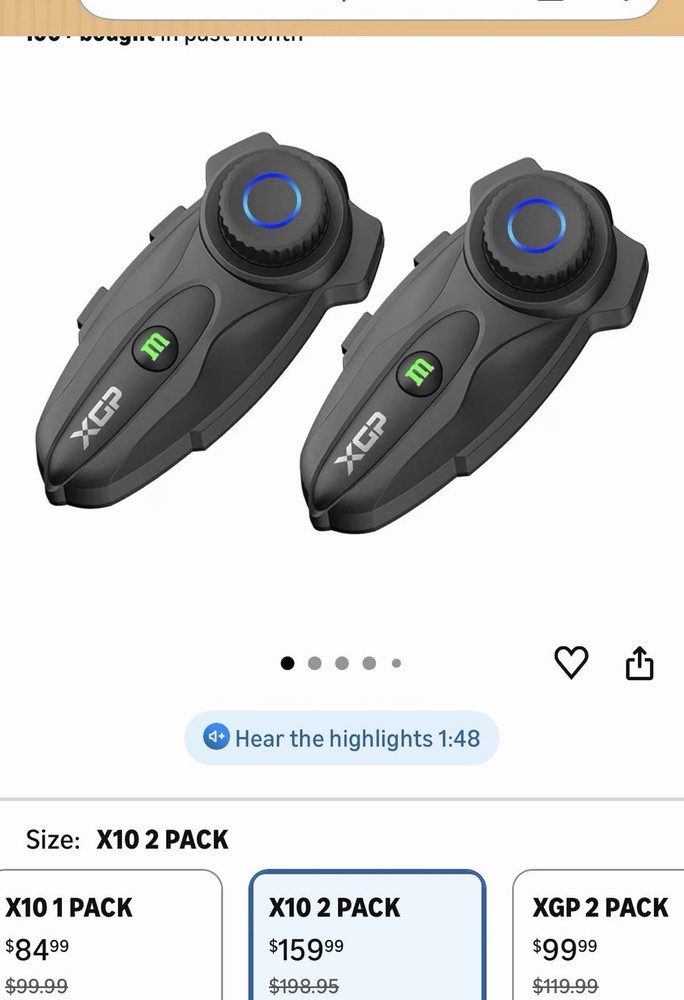
Task: Tap the product image page indicator dots
Action: (341, 663)
